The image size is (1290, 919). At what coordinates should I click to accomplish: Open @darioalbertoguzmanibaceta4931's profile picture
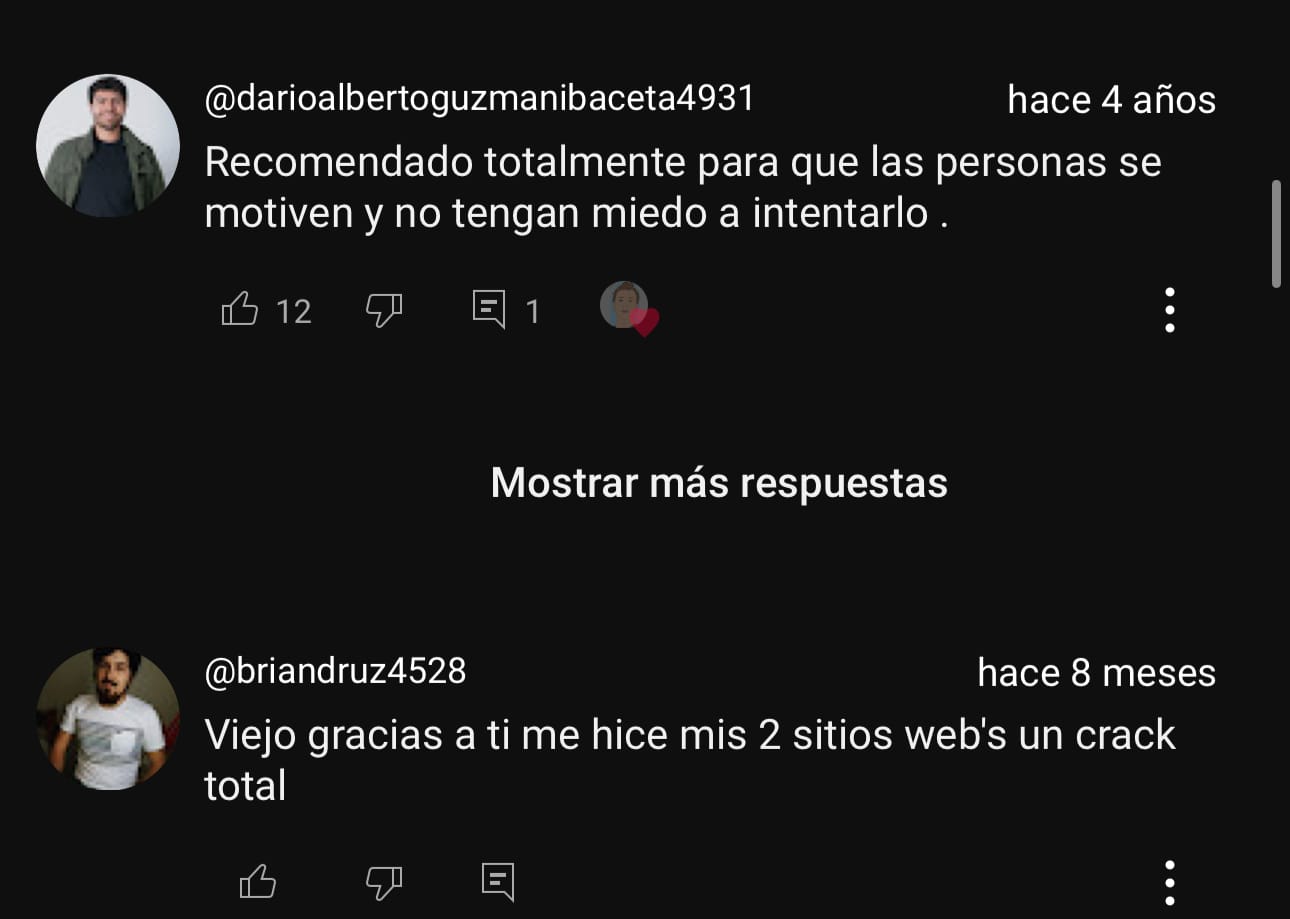(108, 146)
